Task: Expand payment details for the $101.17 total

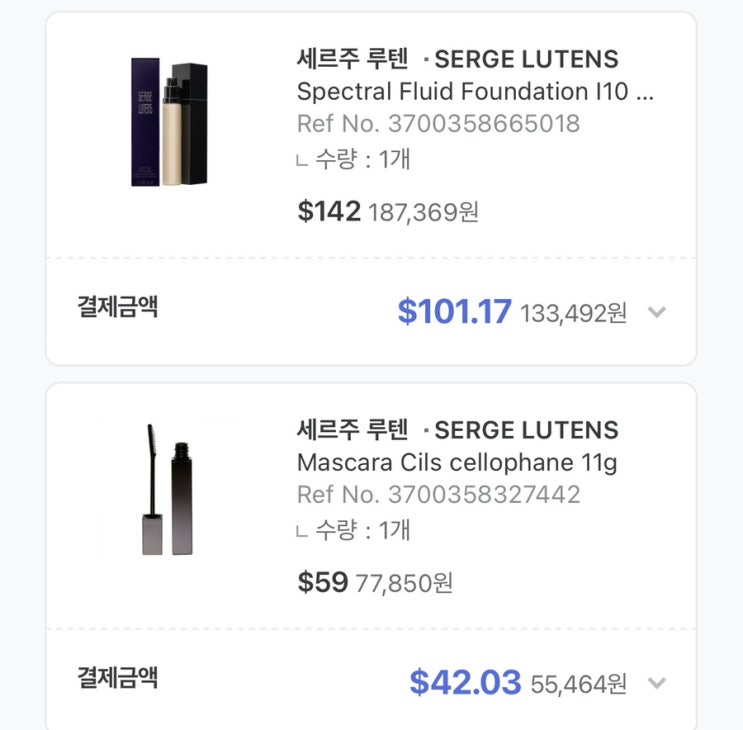Action: [656, 312]
